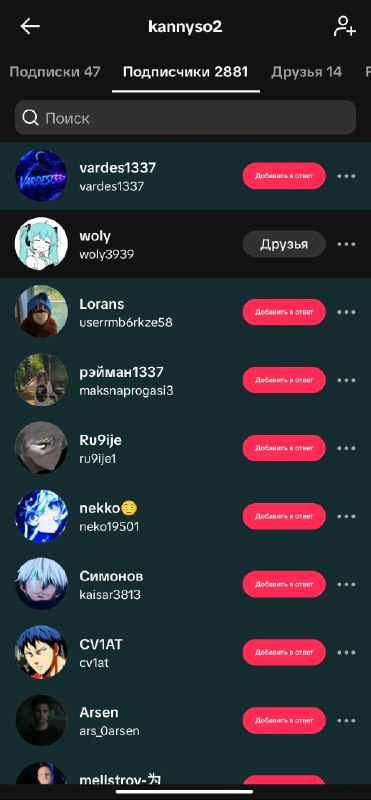Image resolution: width=371 pixels, height=800 pixels.
Task: Follow back Ru9ije
Action: (284, 448)
